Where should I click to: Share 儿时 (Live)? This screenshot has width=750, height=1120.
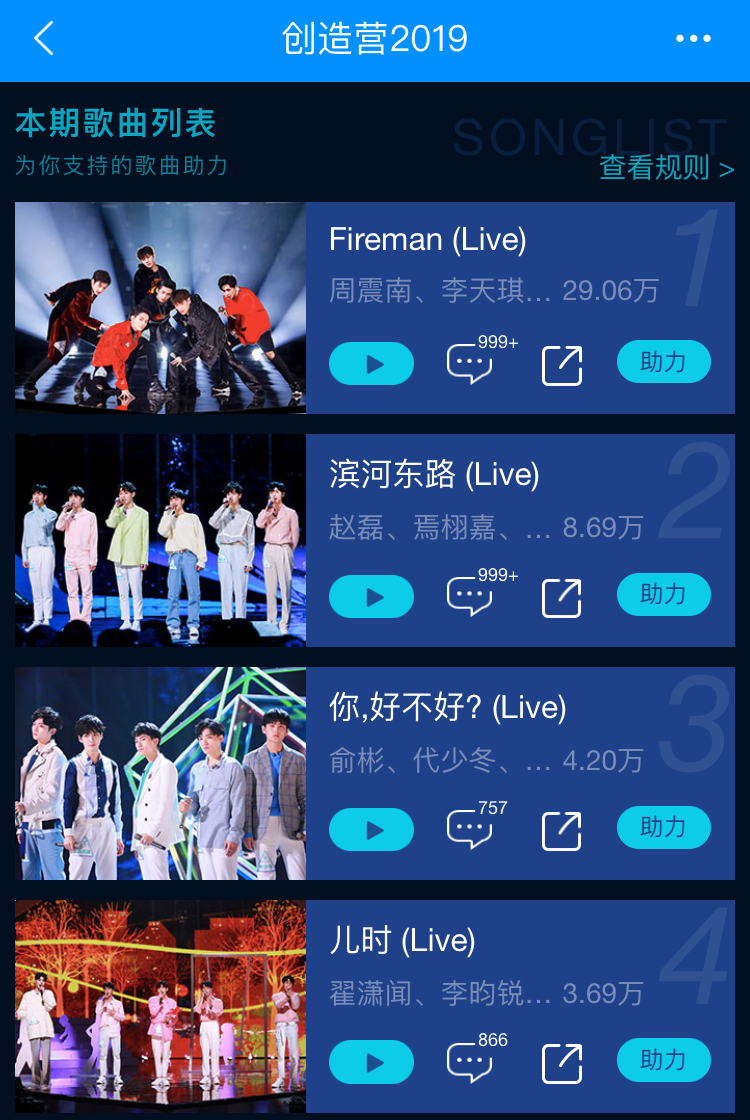pos(562,1063)
